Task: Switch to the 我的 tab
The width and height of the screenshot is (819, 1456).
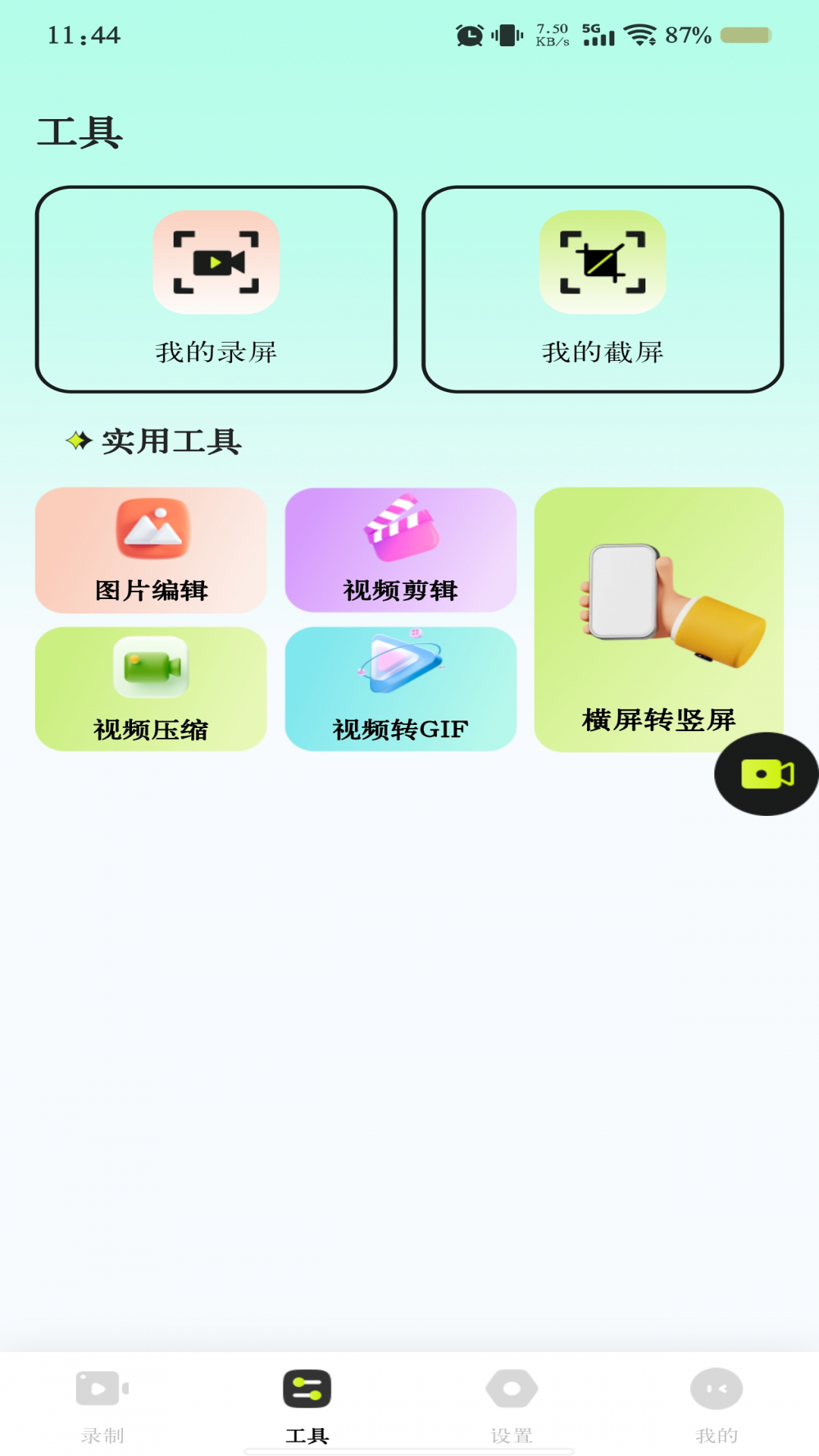Action: pyautogui.click(x=717, y=1404)
